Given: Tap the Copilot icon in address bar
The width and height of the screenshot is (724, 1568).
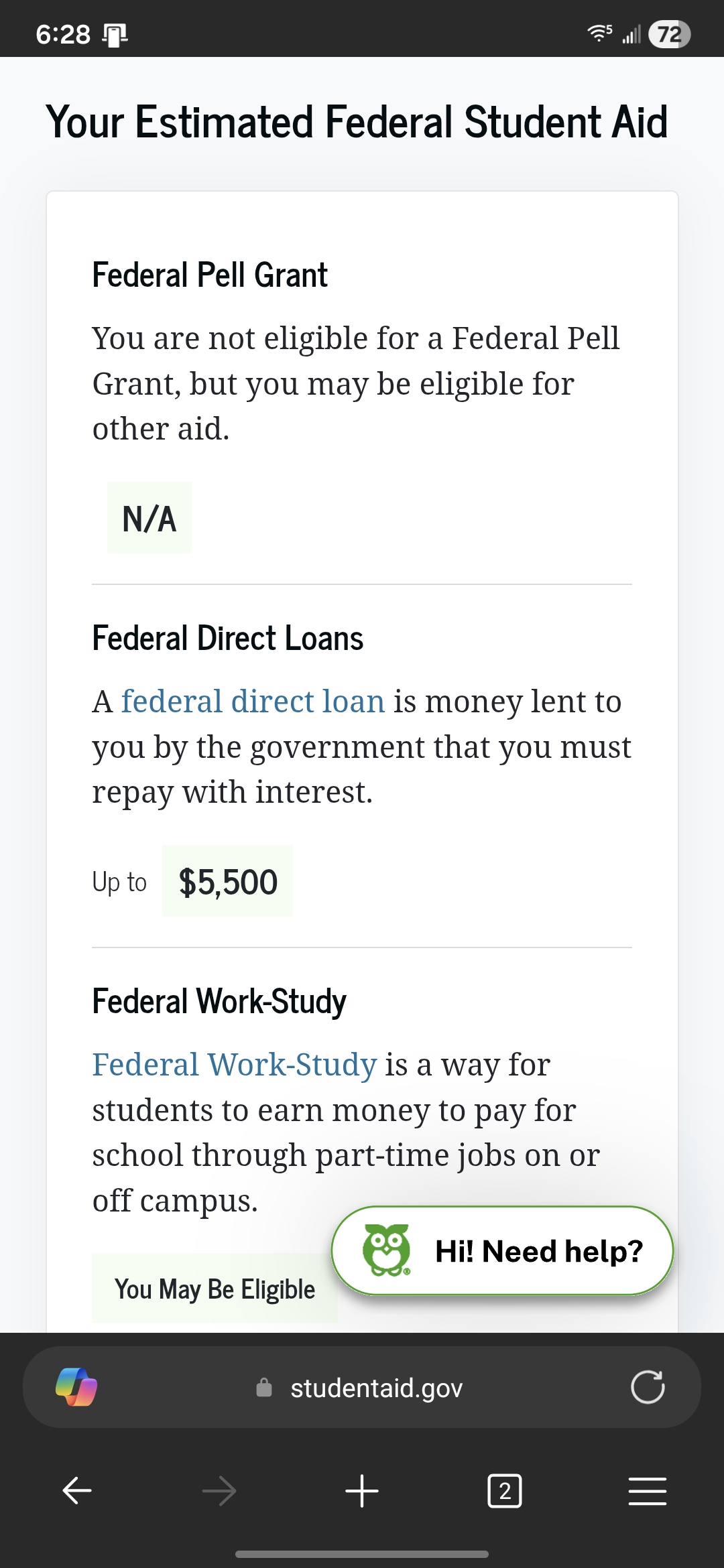Looking at the screenshot, I should pyautogui.click(x=76, y=1387).
